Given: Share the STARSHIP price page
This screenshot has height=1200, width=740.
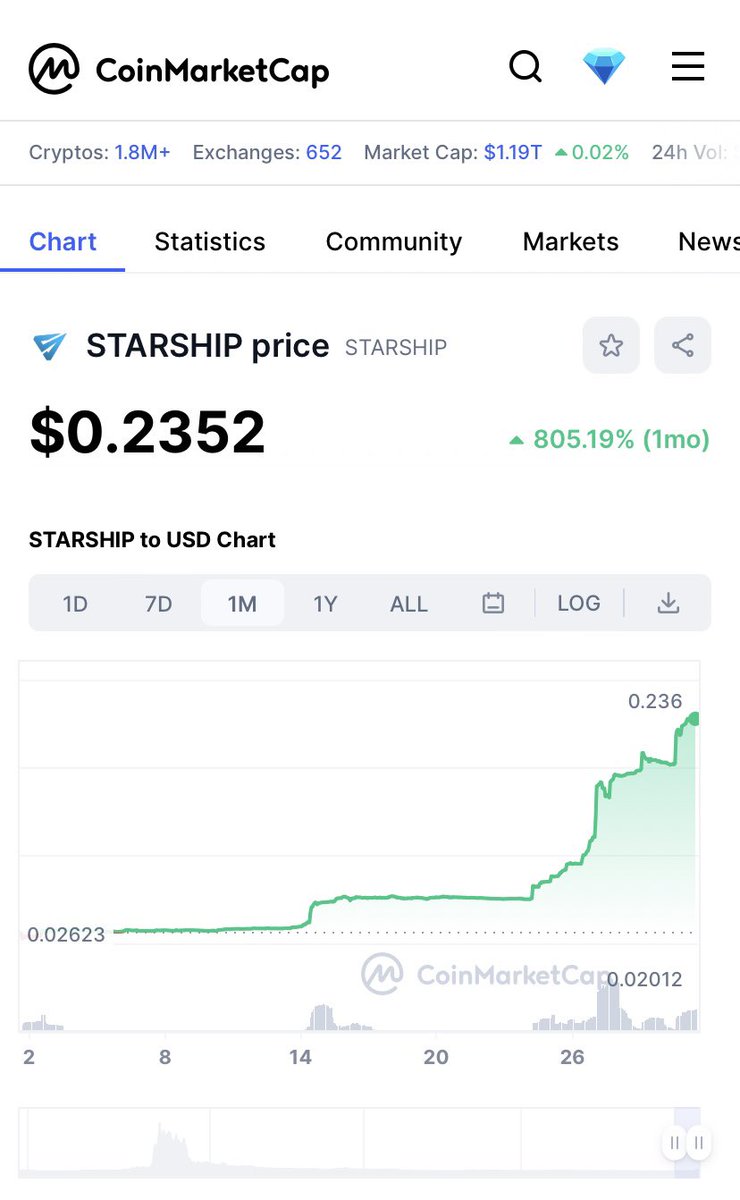Looking at the screenshot, I should 683,346.
